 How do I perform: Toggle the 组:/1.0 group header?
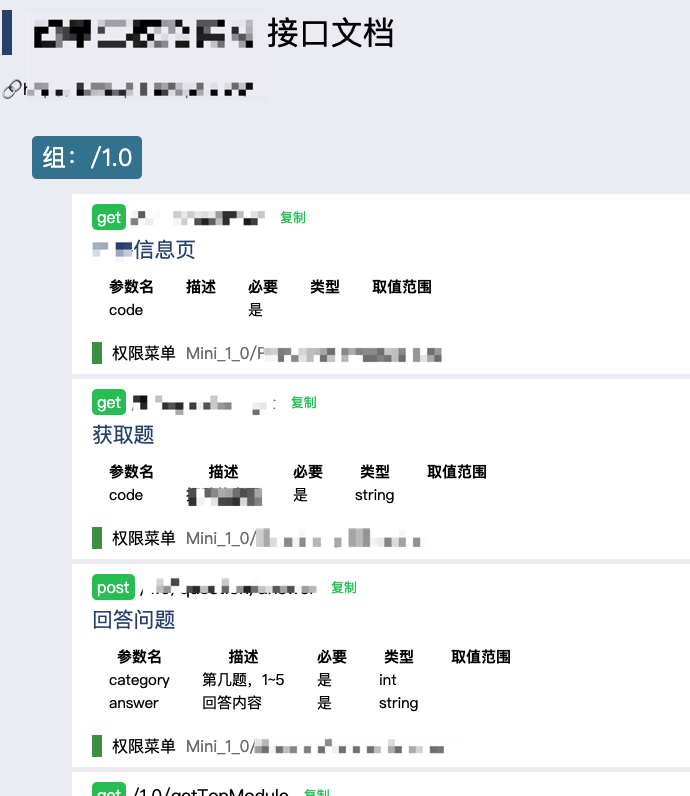[87, 158]
